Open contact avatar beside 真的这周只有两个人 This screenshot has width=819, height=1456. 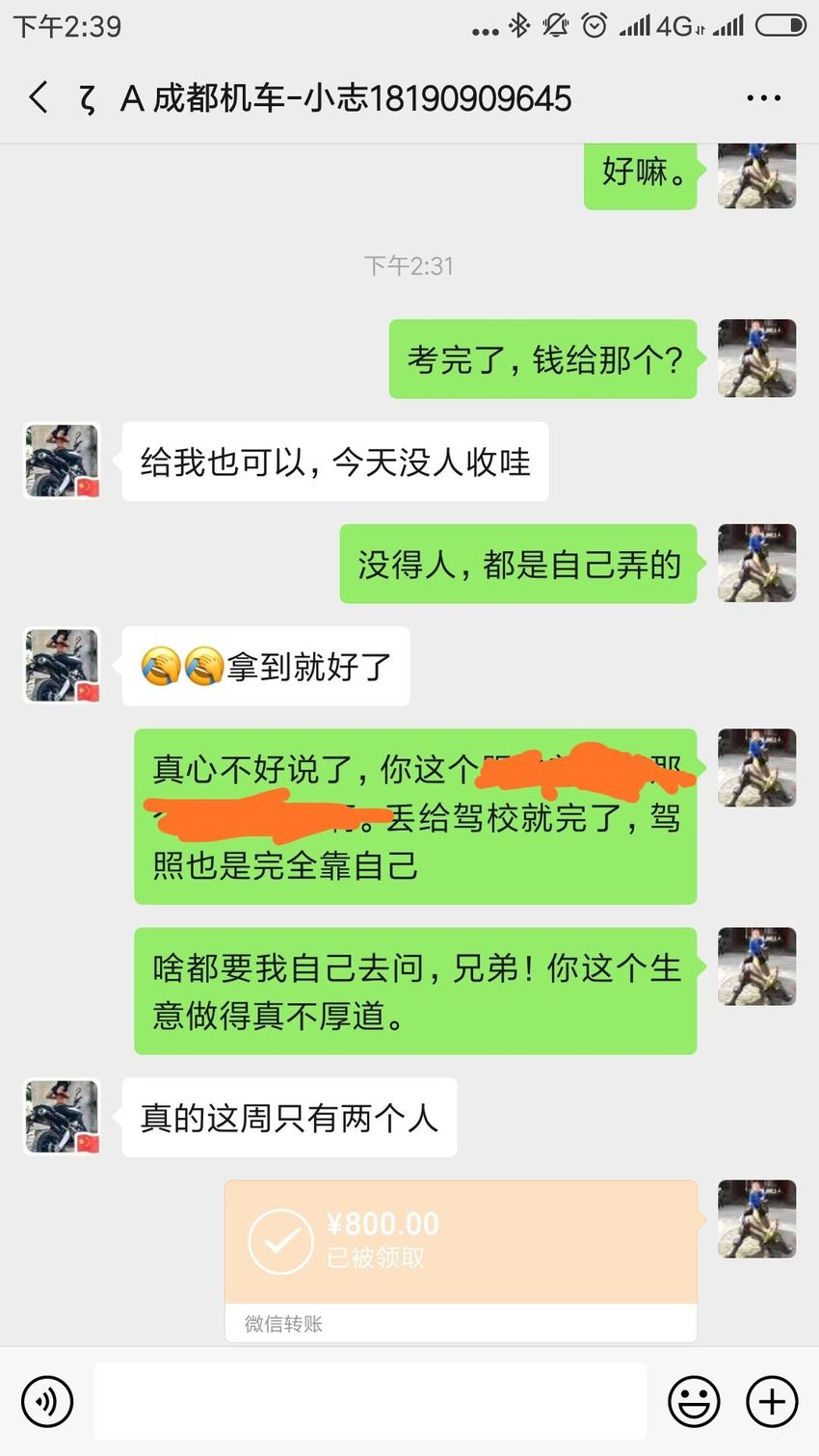point(63,1117)
